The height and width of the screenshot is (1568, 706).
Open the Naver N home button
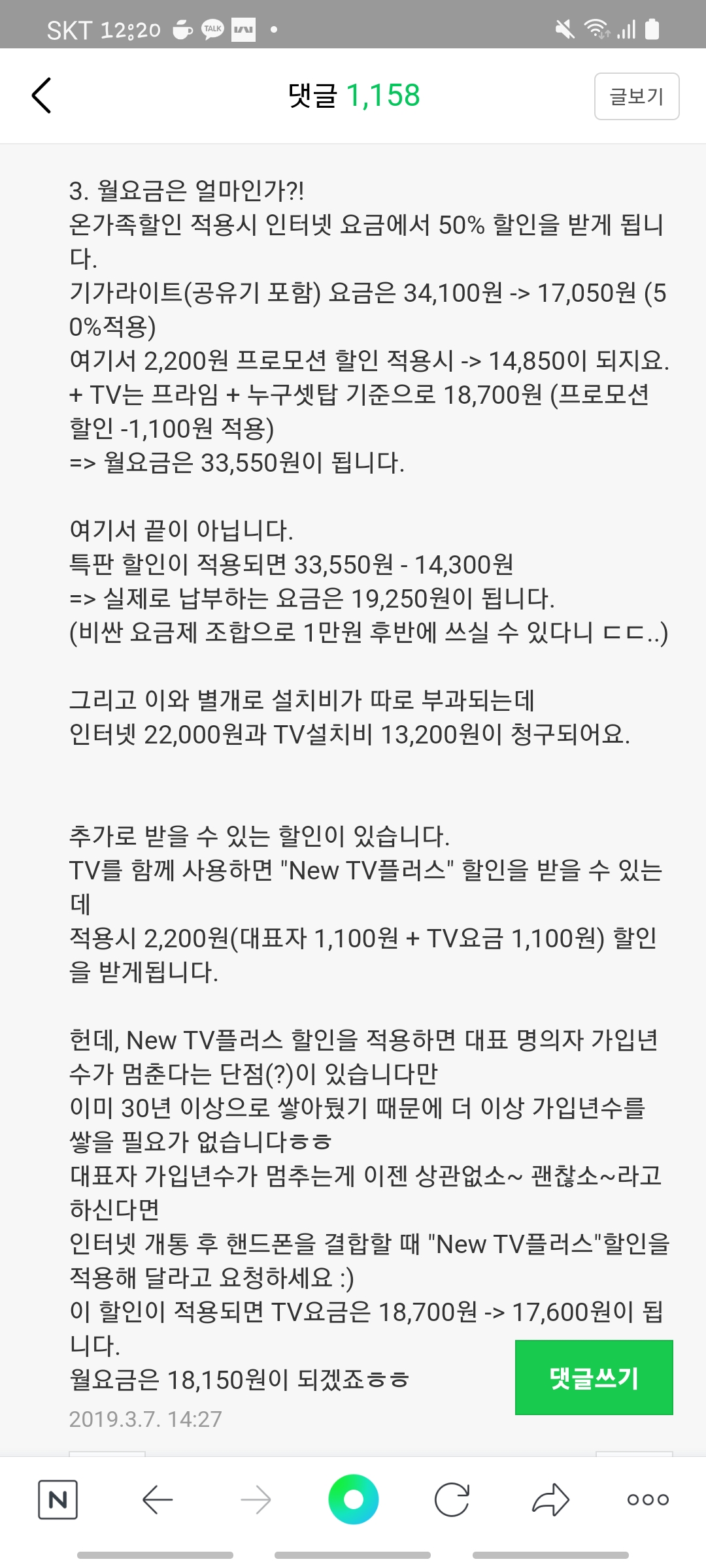point(58,1499)
